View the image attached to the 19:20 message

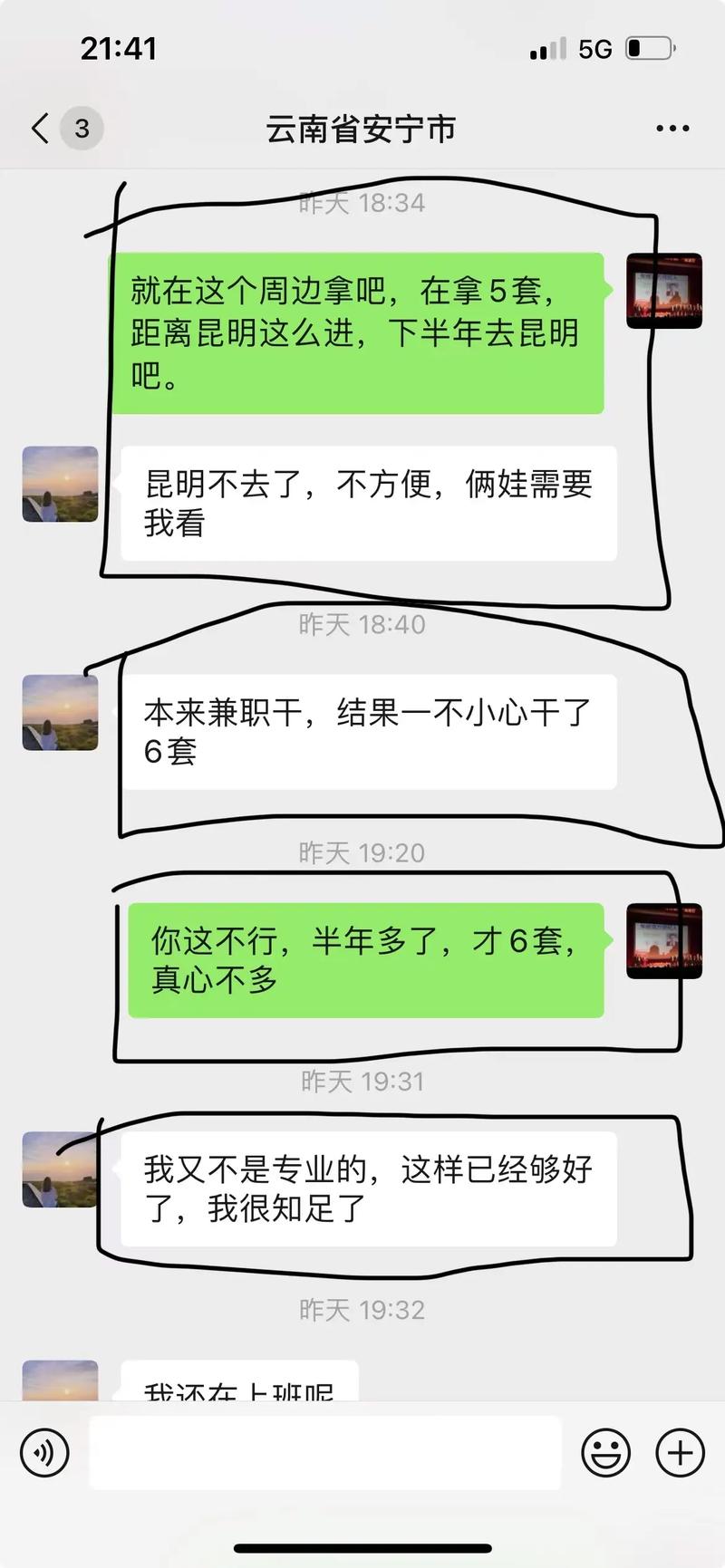pyautogui.click(x=665, y=941)
